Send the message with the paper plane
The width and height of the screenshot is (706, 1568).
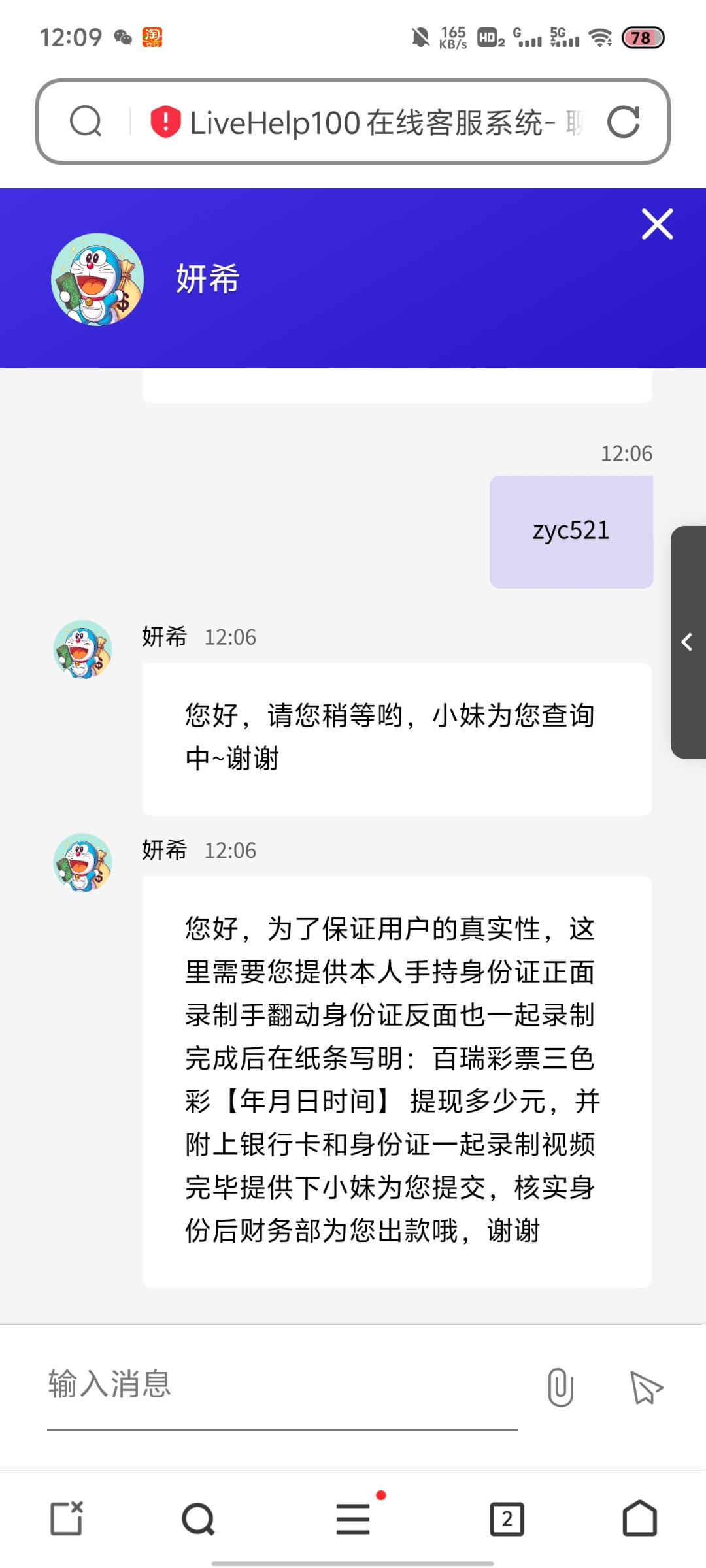[x=646, y=1387]
